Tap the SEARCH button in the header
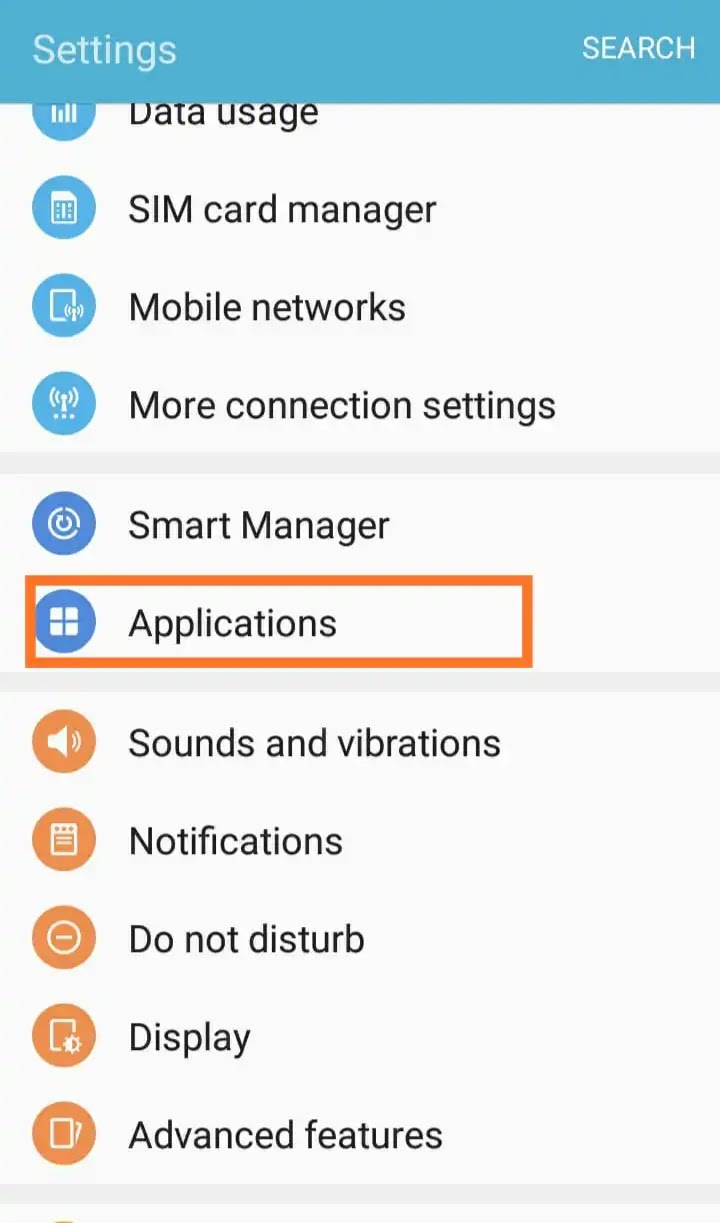The image size is (720, 1223). point(638,48)
